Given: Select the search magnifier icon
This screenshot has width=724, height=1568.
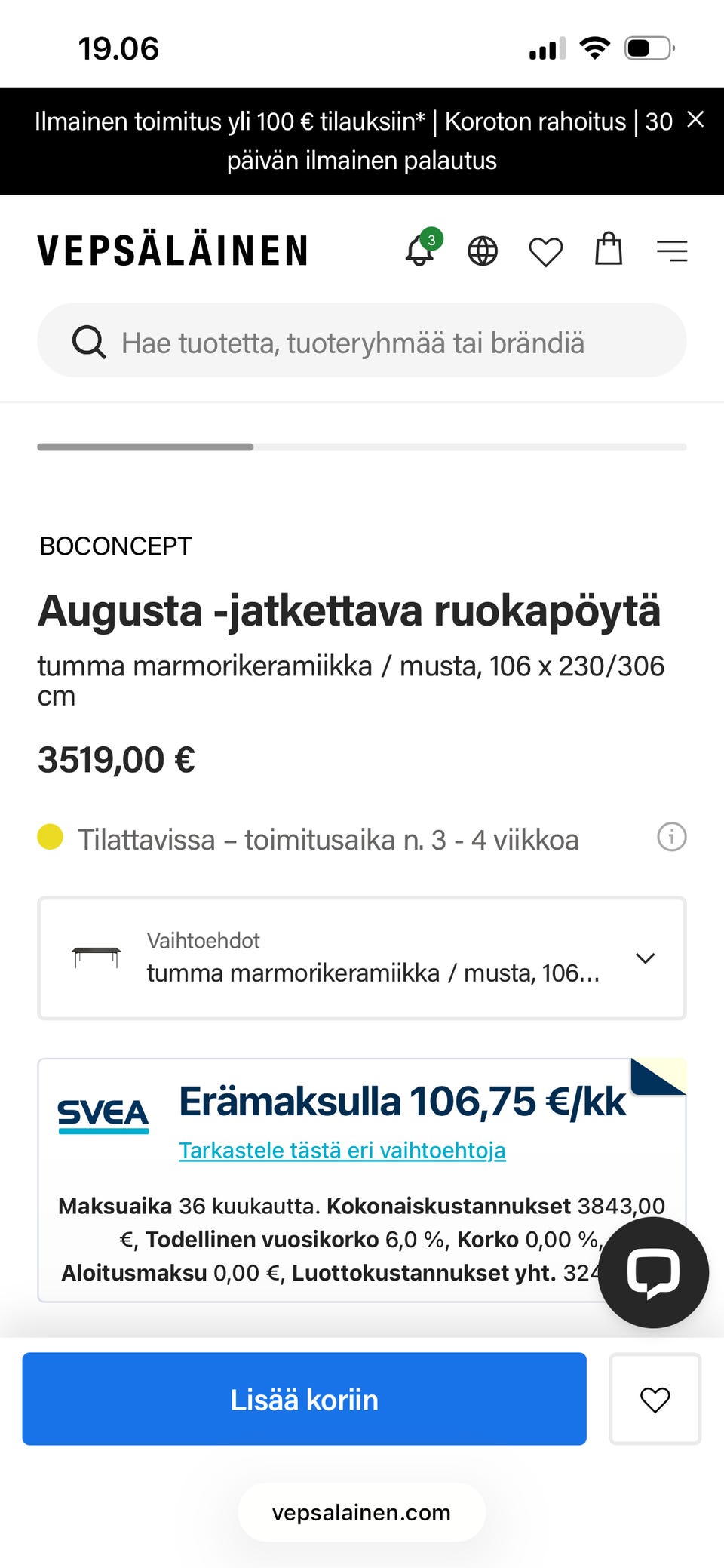Looking at the screenshot, I should [88, 341].
